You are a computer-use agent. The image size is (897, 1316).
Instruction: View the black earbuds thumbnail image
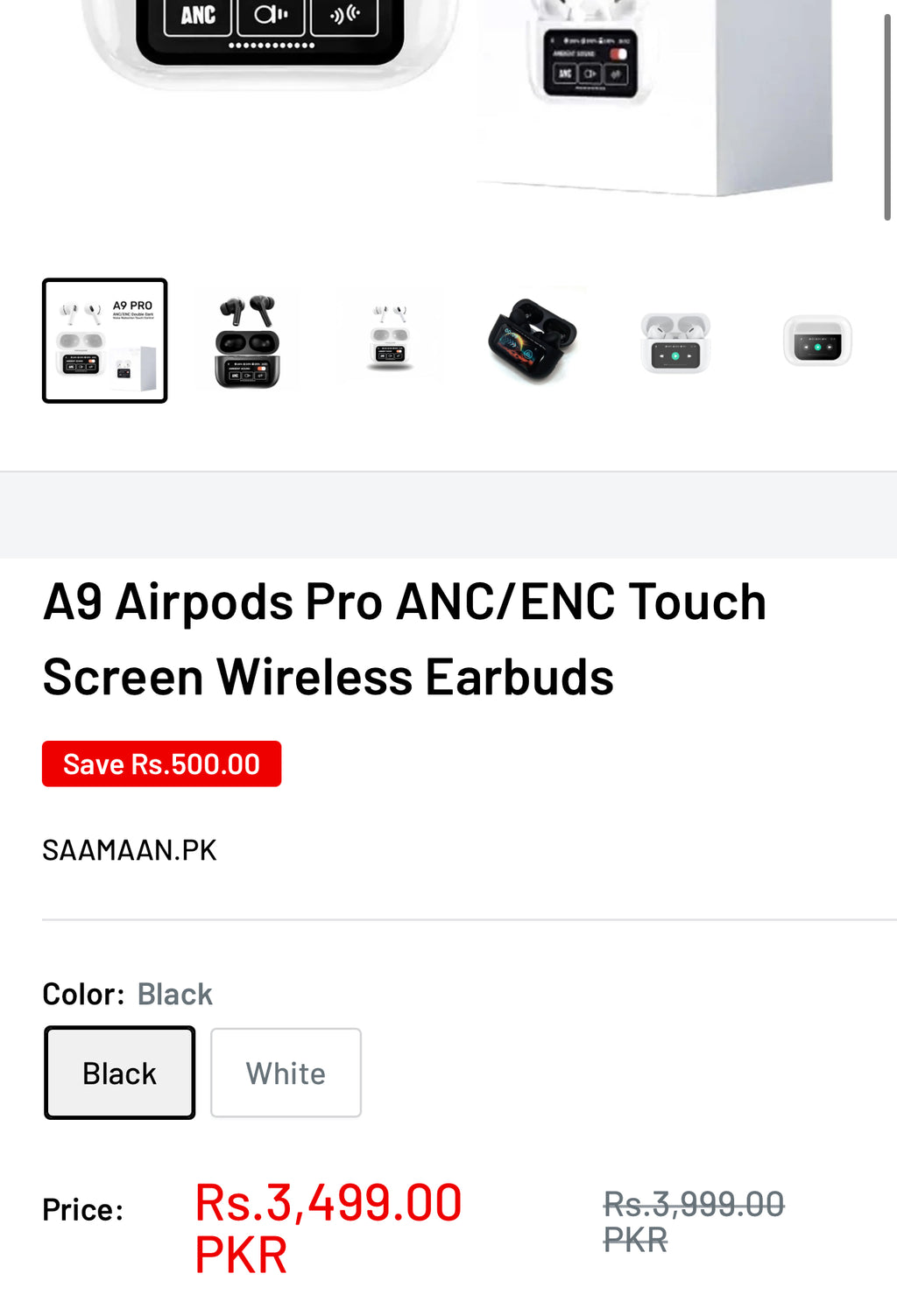247,341
